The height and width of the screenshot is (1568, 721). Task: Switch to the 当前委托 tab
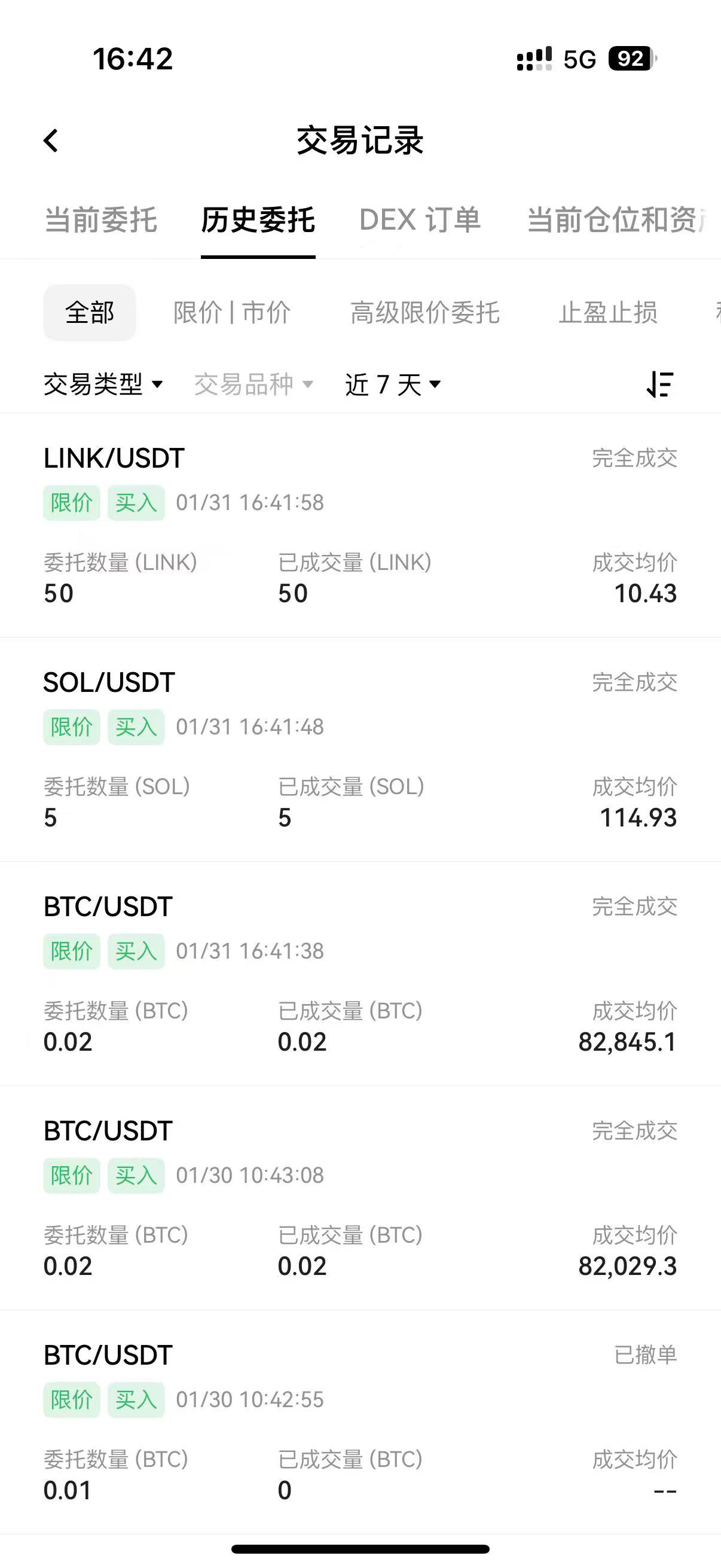[101, 220]
